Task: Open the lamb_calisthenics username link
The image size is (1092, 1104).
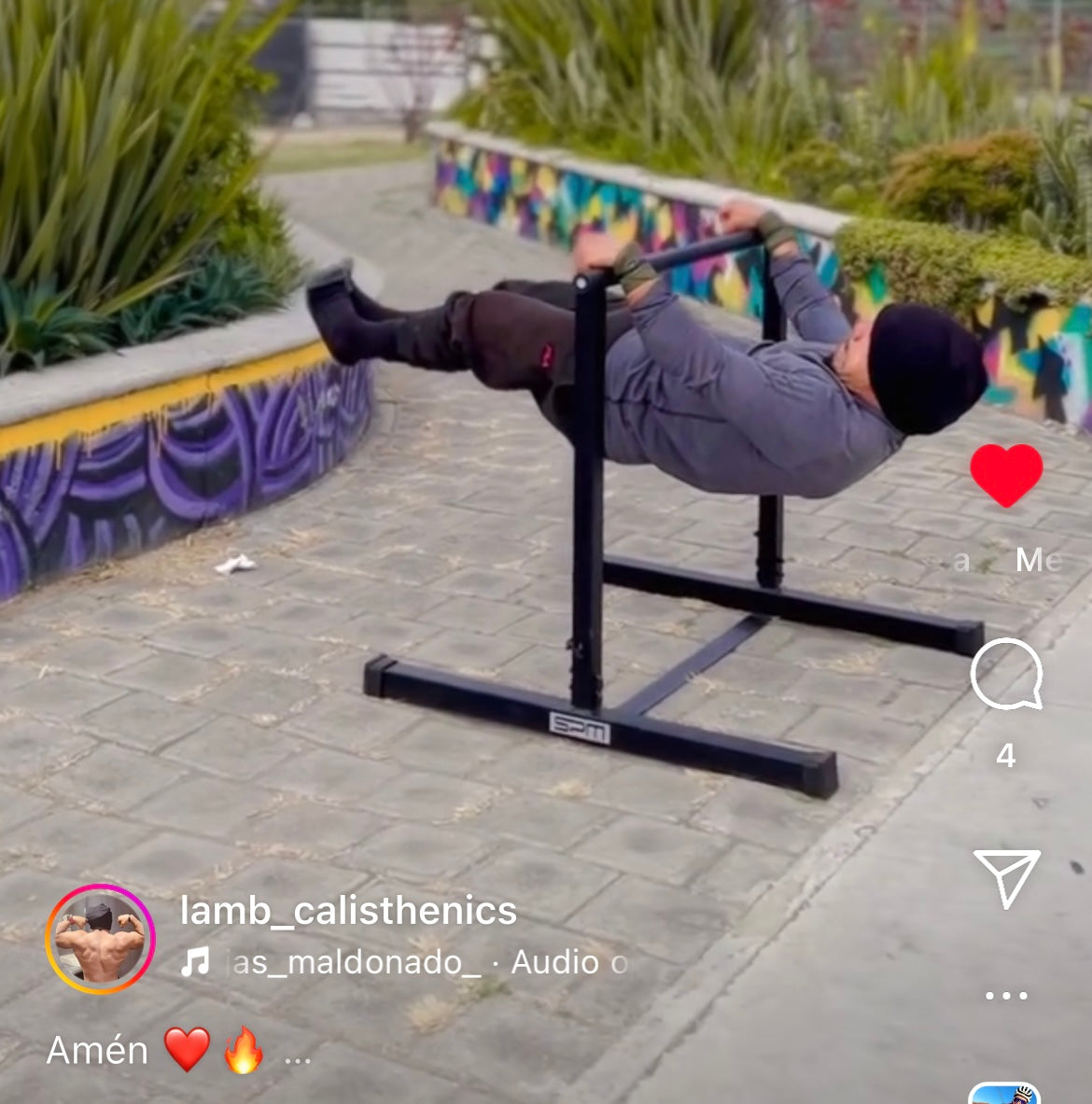Action: 347,911
